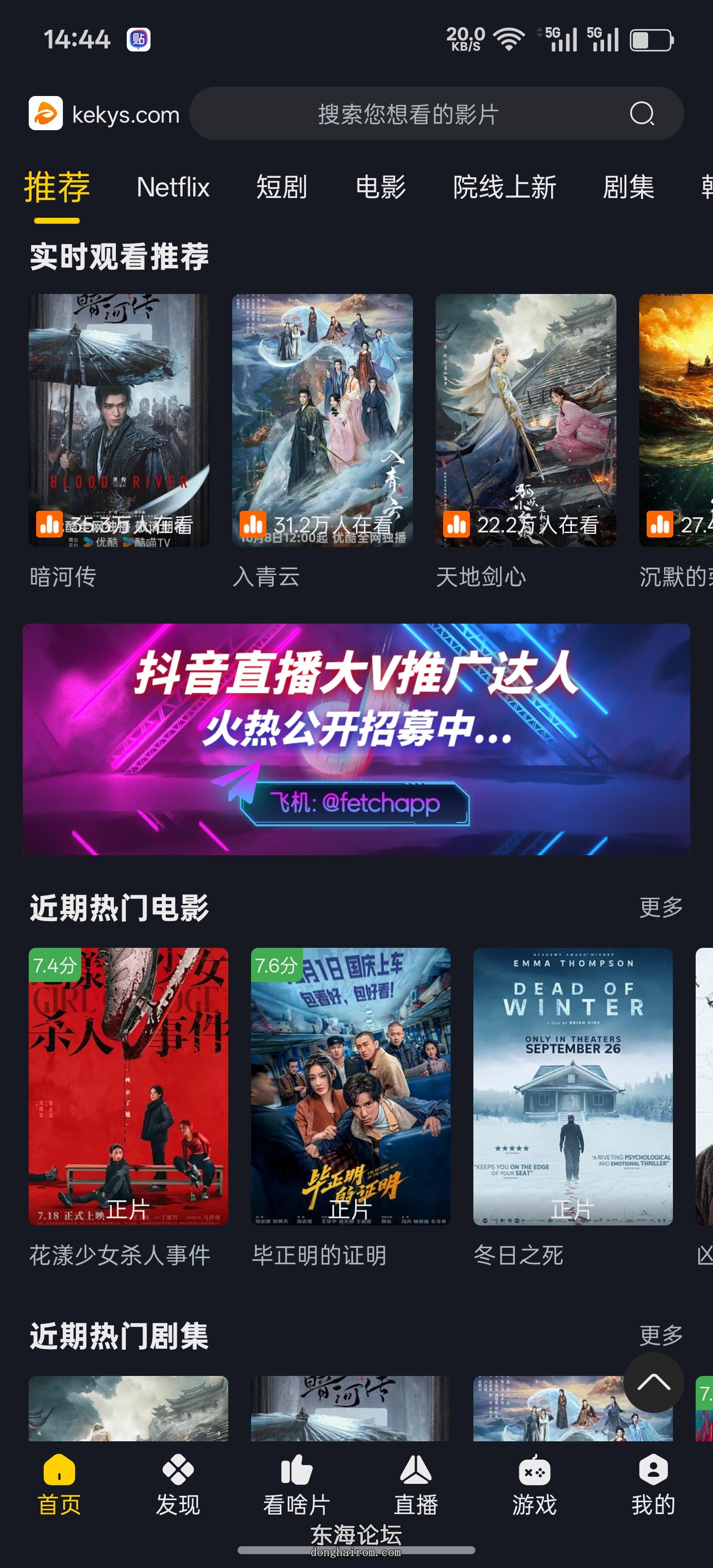This screenshot has height=1568, width=713.
Task: Open the movie 花漾少女杀人事件
Action: pos(128,1086)
